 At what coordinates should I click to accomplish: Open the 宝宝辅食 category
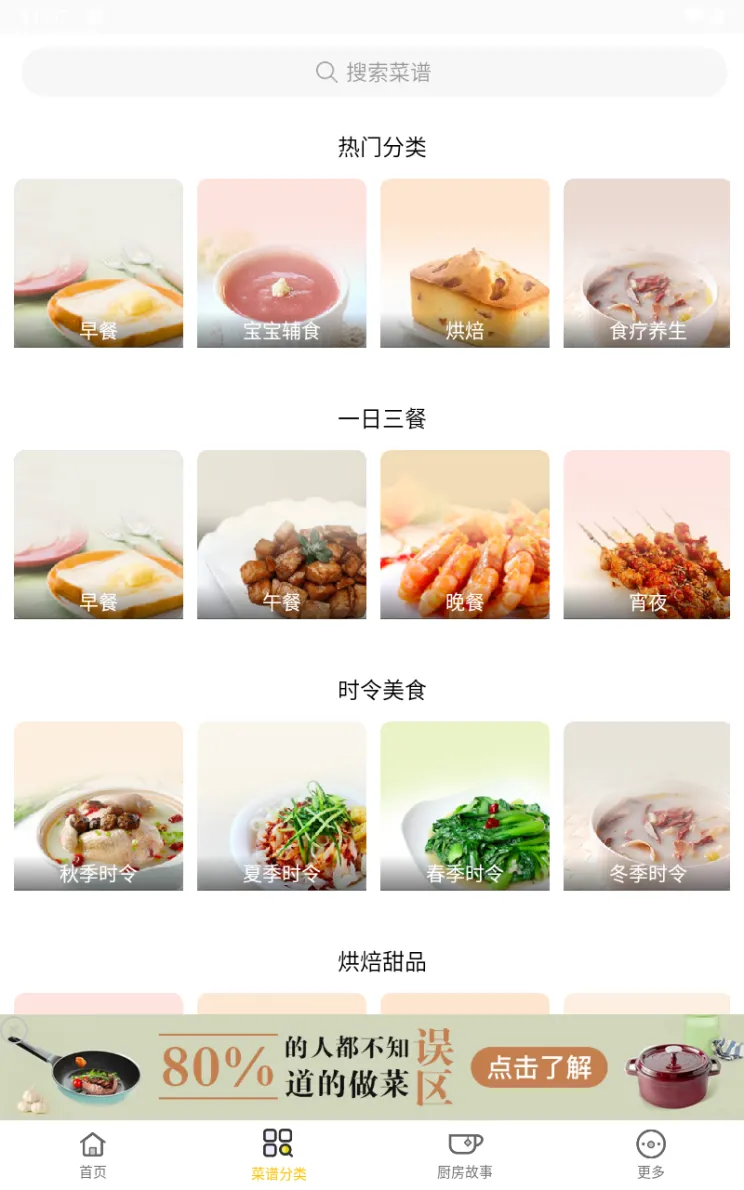[x=281, y=263]
